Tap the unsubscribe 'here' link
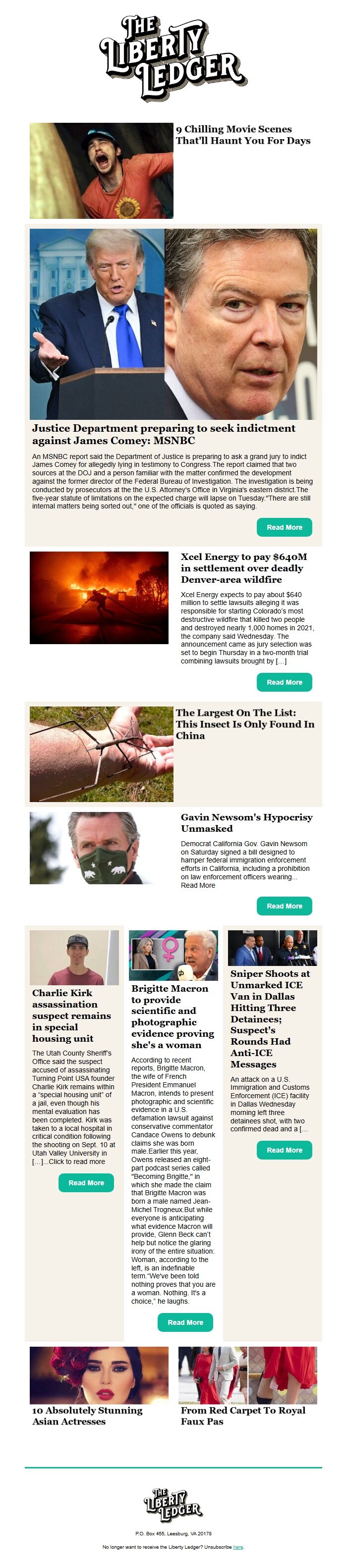 (x=238, y=1547)
